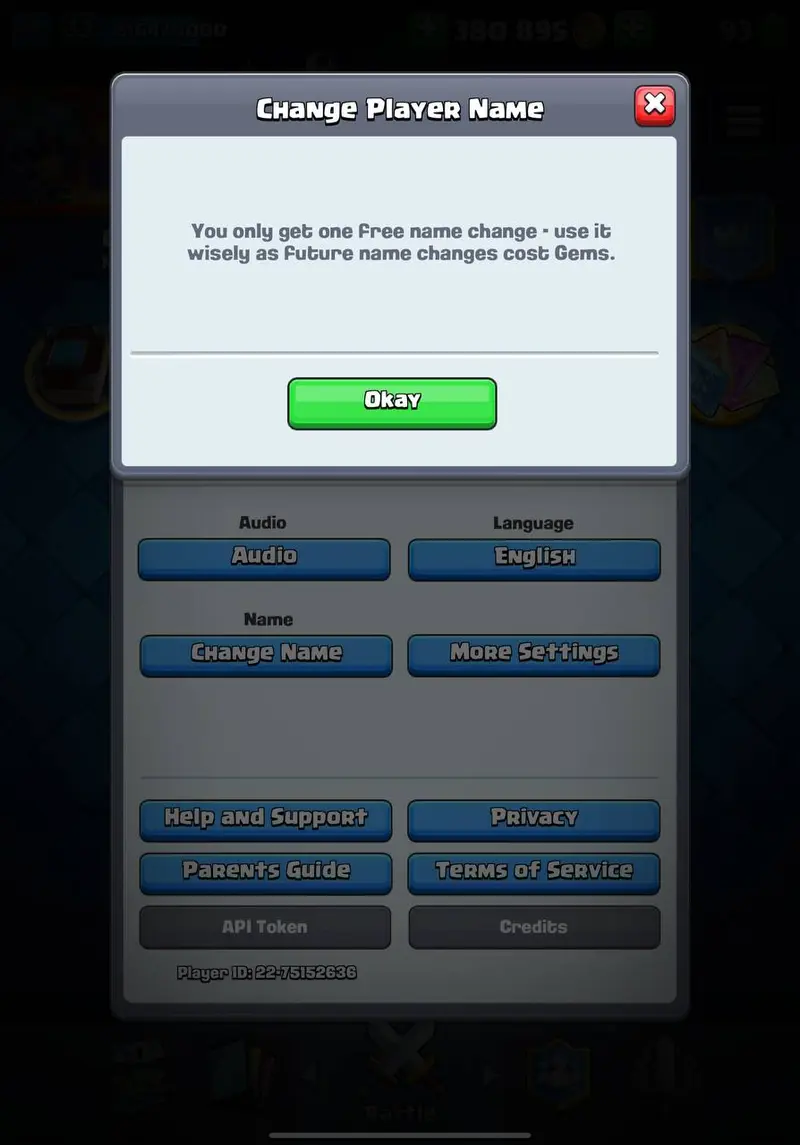This screenshot has width=800, height=1145.
Task: Open the API Token option
Action: pos(265,927)
